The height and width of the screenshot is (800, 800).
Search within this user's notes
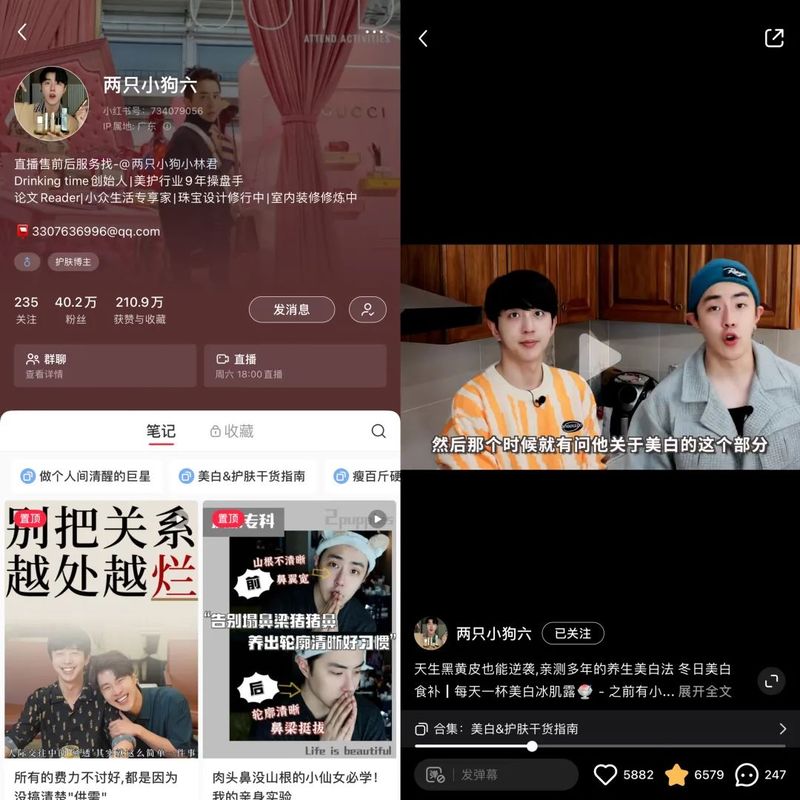click(x=378, y=431)
